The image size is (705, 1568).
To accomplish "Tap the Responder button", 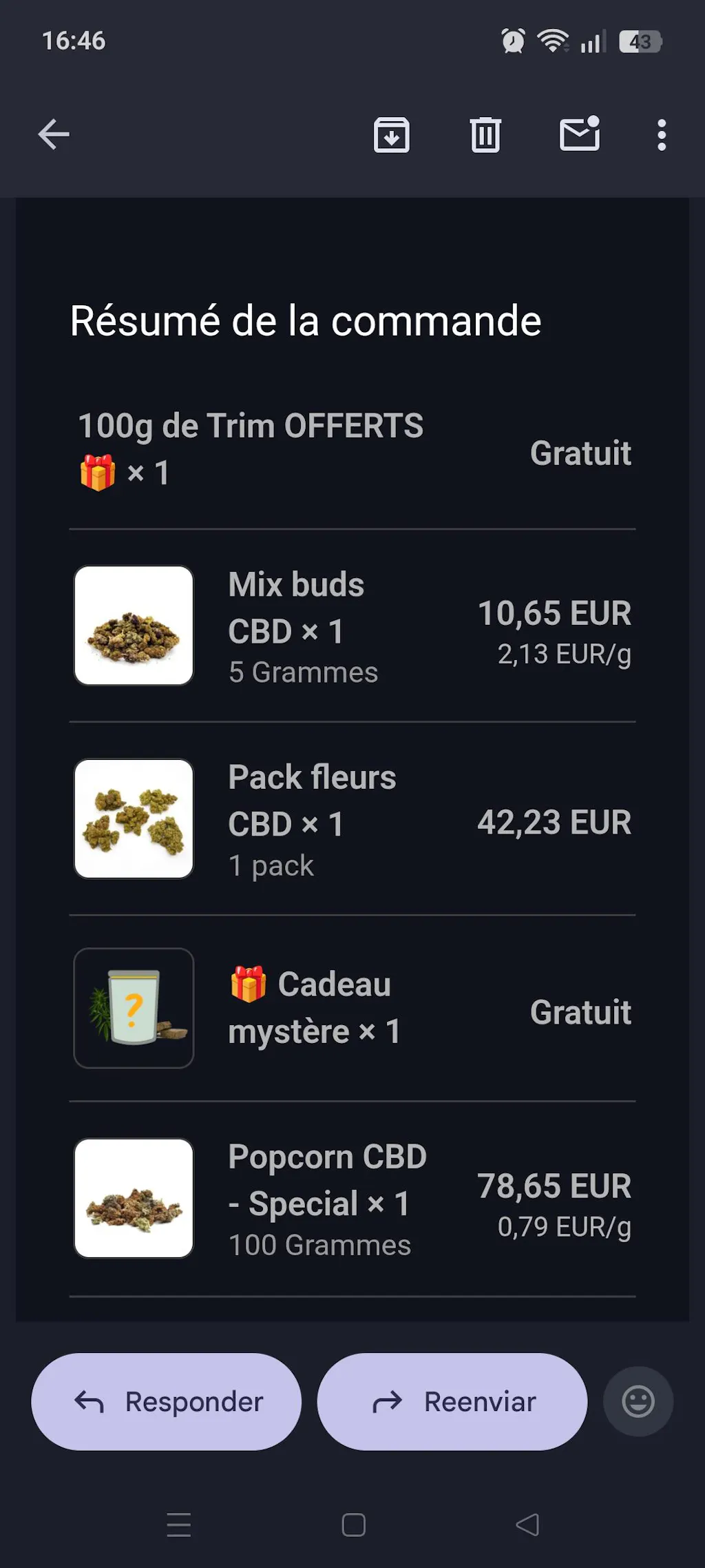I will (167, 1401).
